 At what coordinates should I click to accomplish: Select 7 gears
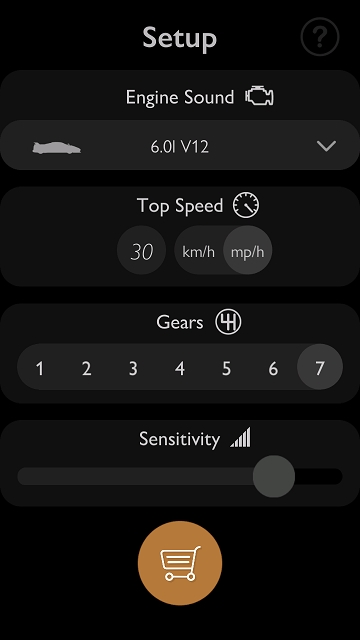pos(320,367)
